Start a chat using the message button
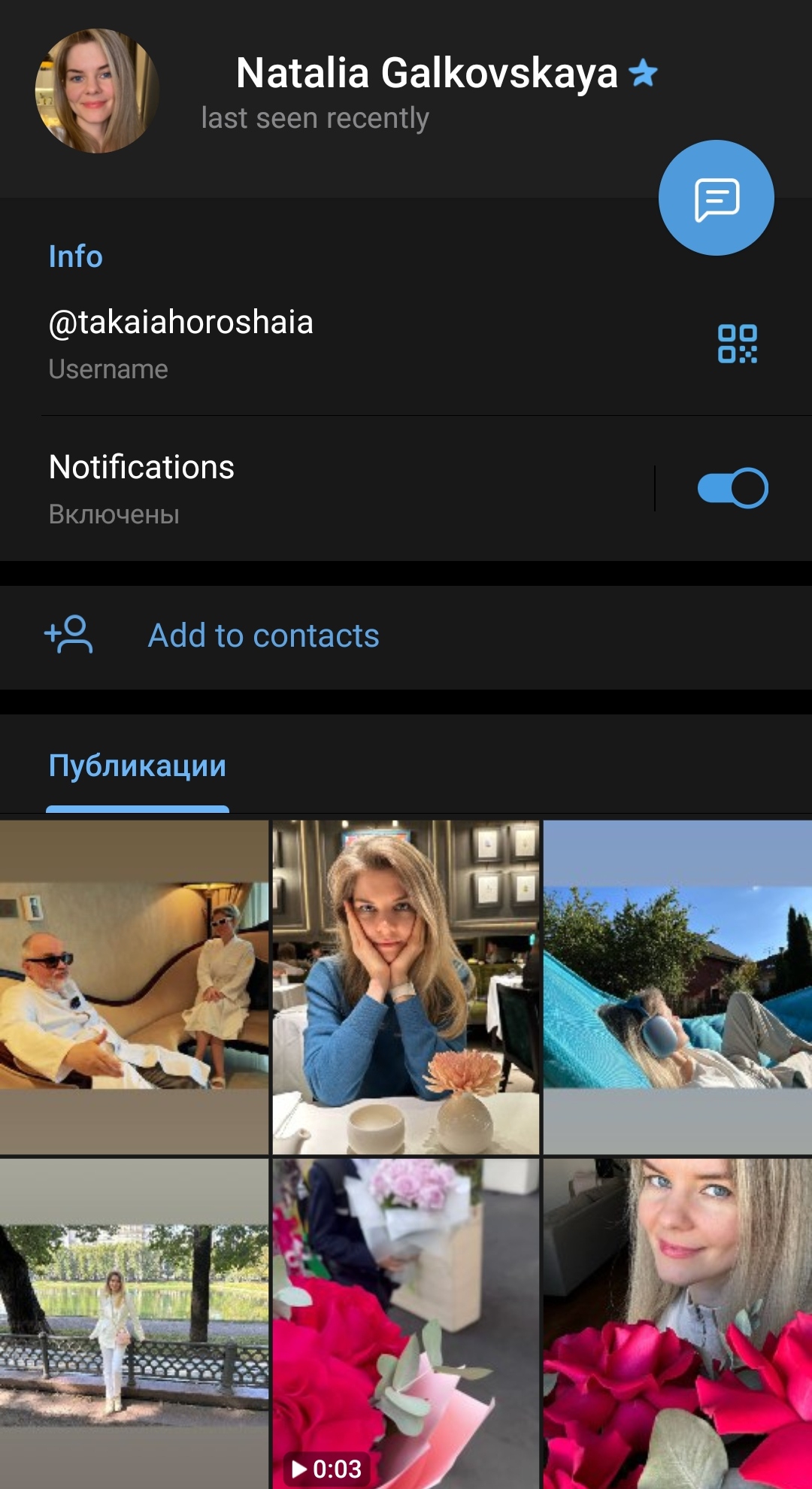Image resolution: width=812 pixels, height=1489 pixels. pos(716,198)
